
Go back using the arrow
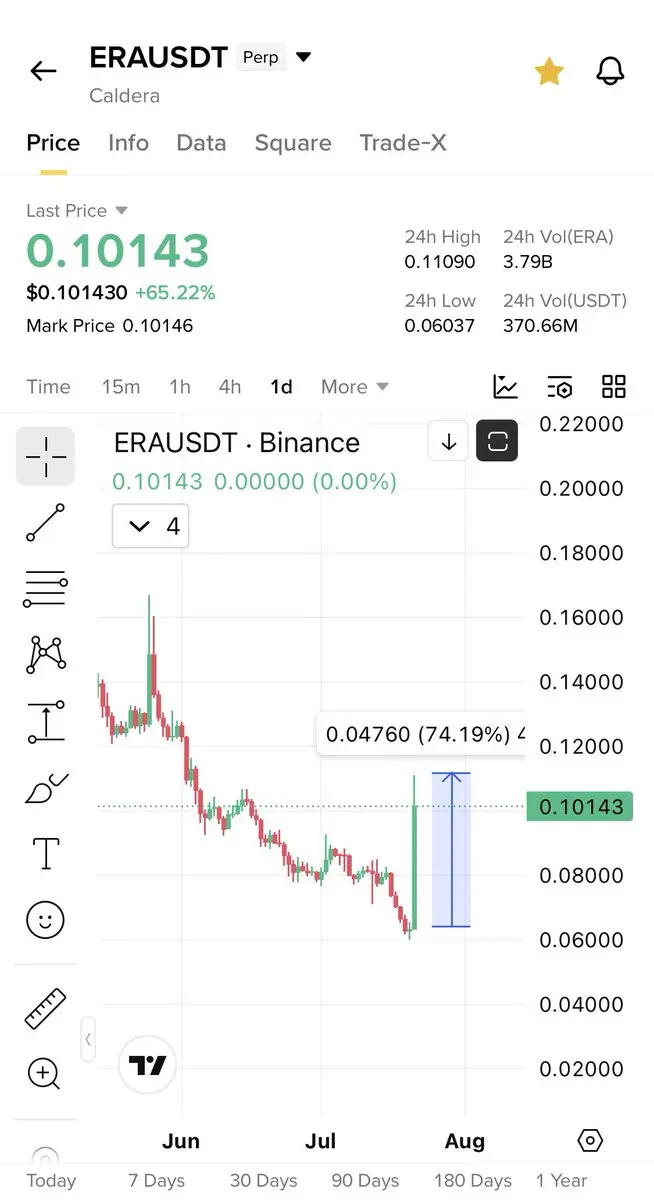pyautogui.click(x=43, y=71)
